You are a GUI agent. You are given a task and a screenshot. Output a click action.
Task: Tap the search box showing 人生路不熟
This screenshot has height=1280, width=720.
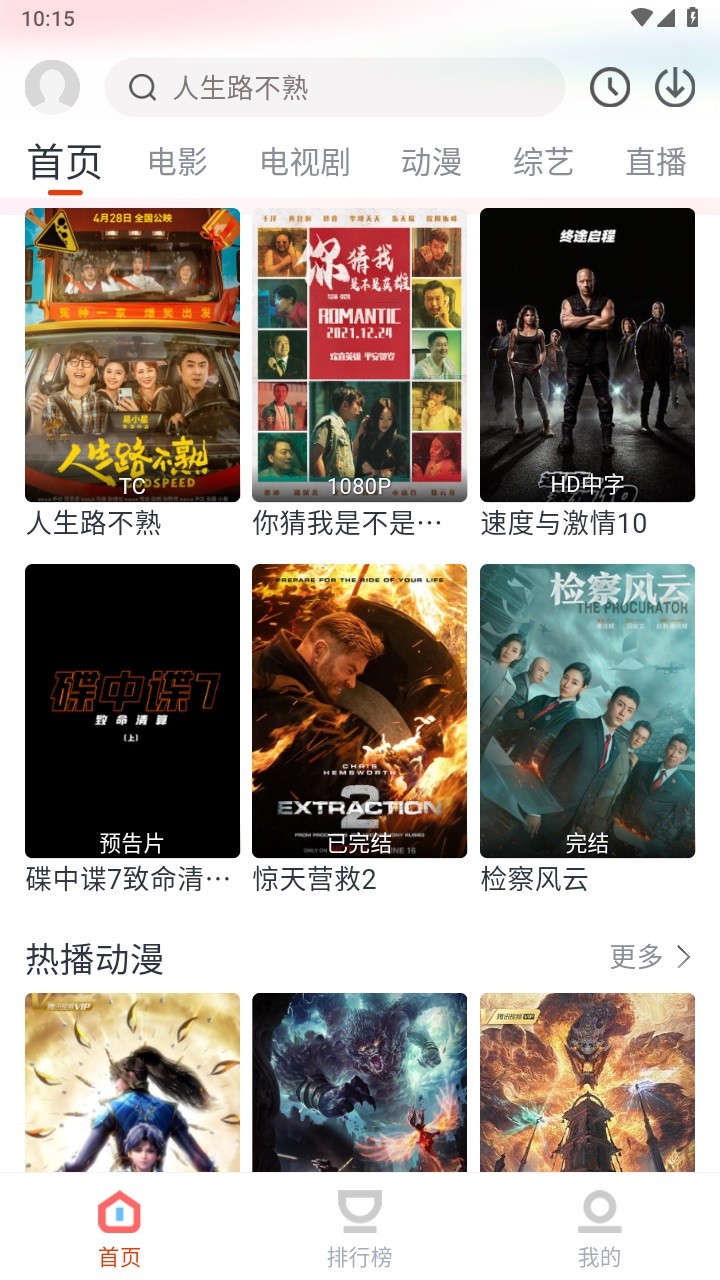tap(334, 88)
